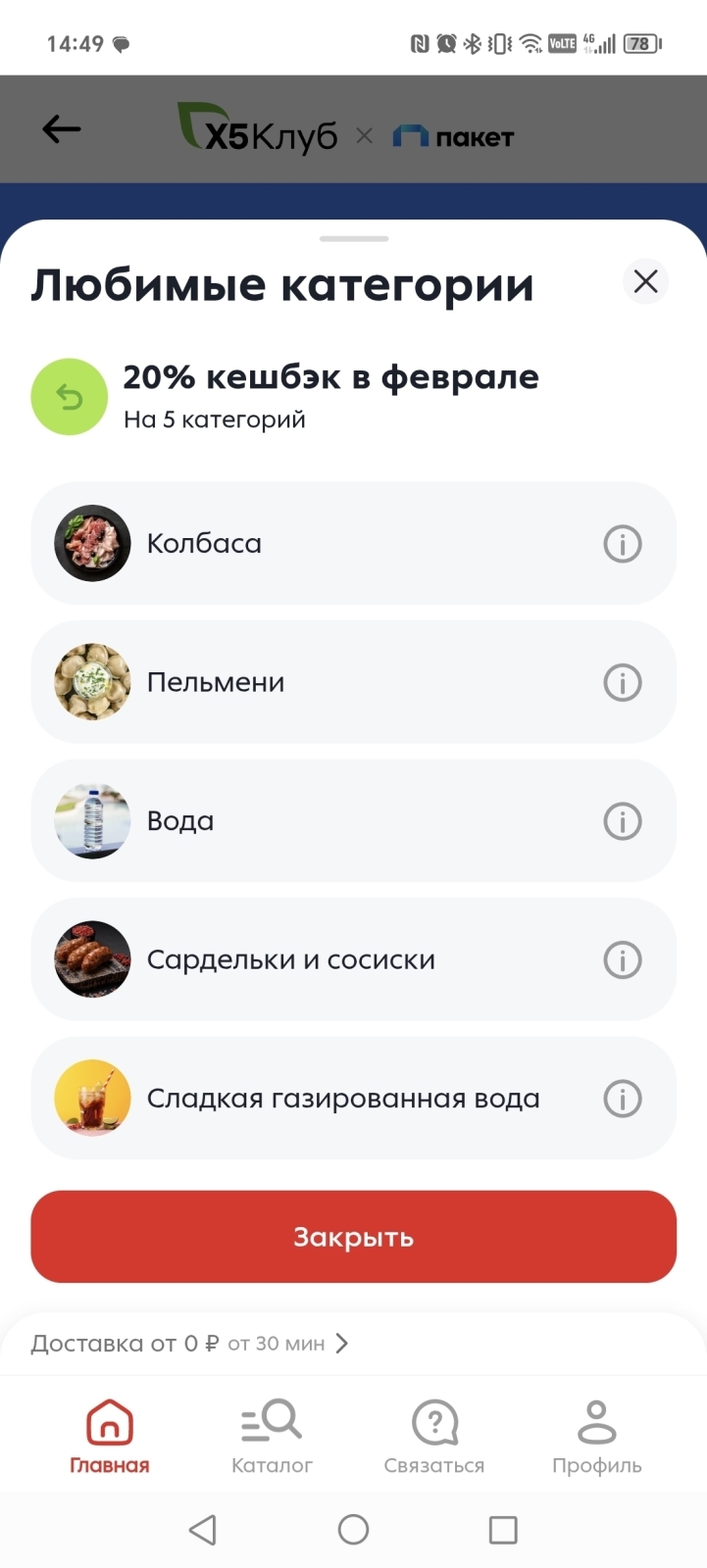Open info for Колбаса category
Image resolution: width=707 pixels, height=1568 pixels.
(x=622, y=543)
